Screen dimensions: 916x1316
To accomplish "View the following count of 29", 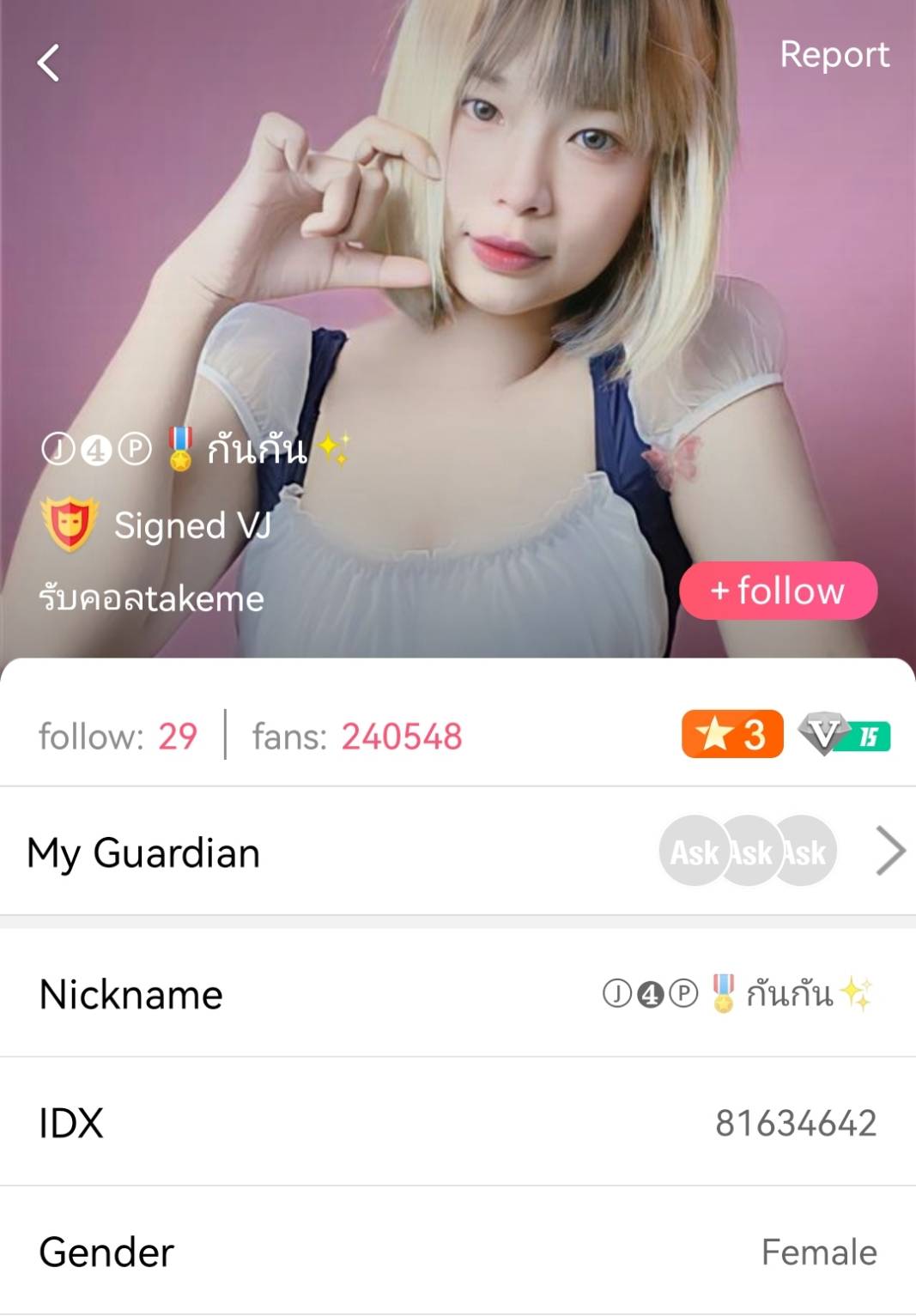I will 118,736.
